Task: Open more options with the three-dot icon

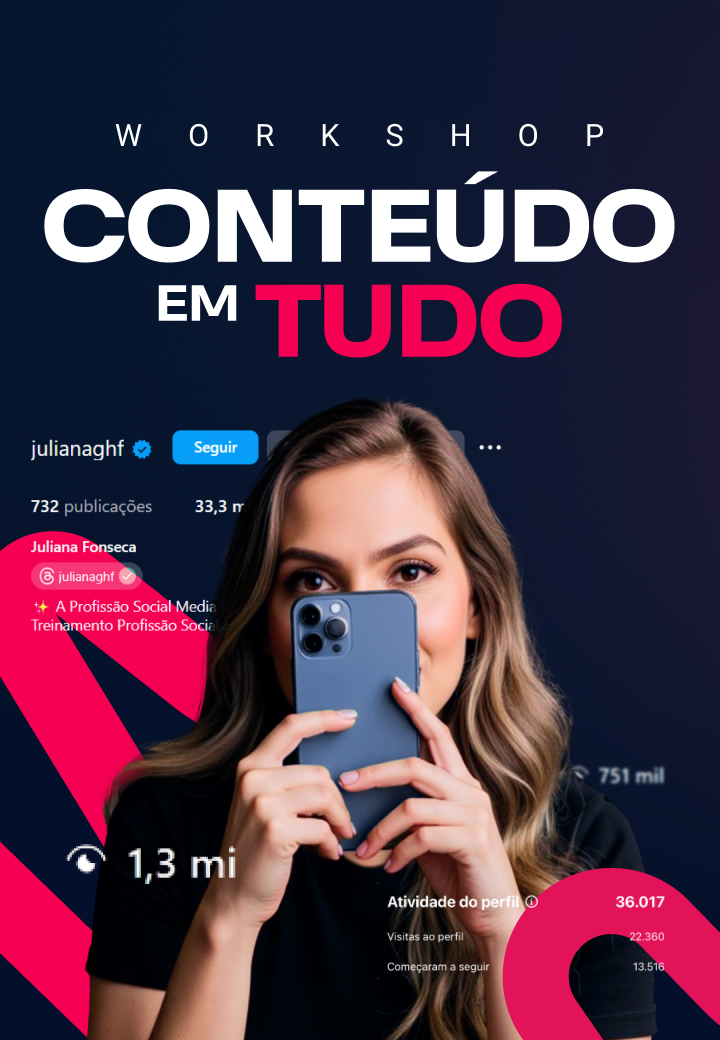Action: pos(490,447)
